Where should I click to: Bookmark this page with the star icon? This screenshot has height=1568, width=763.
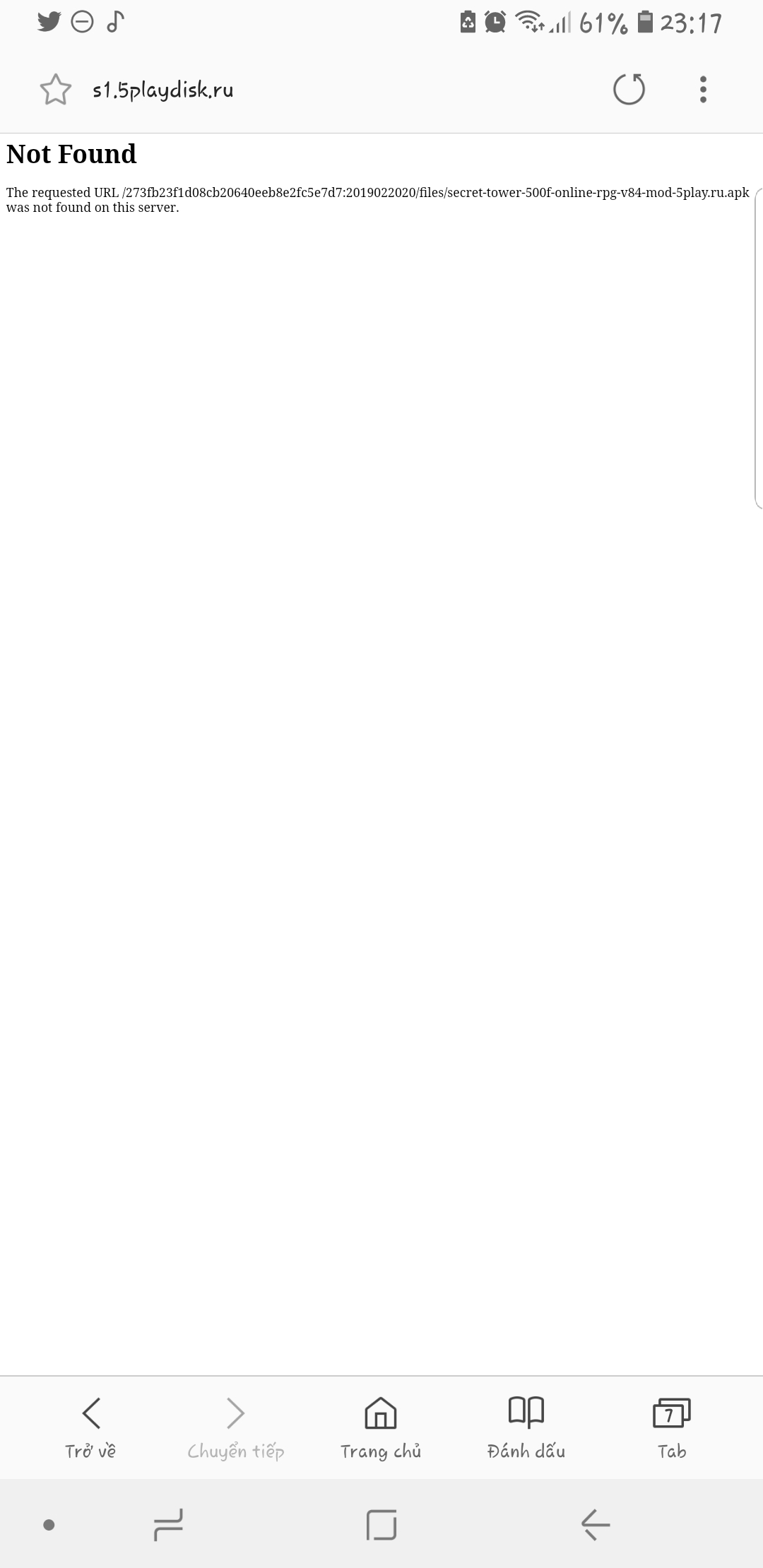(x=55, y=90)
